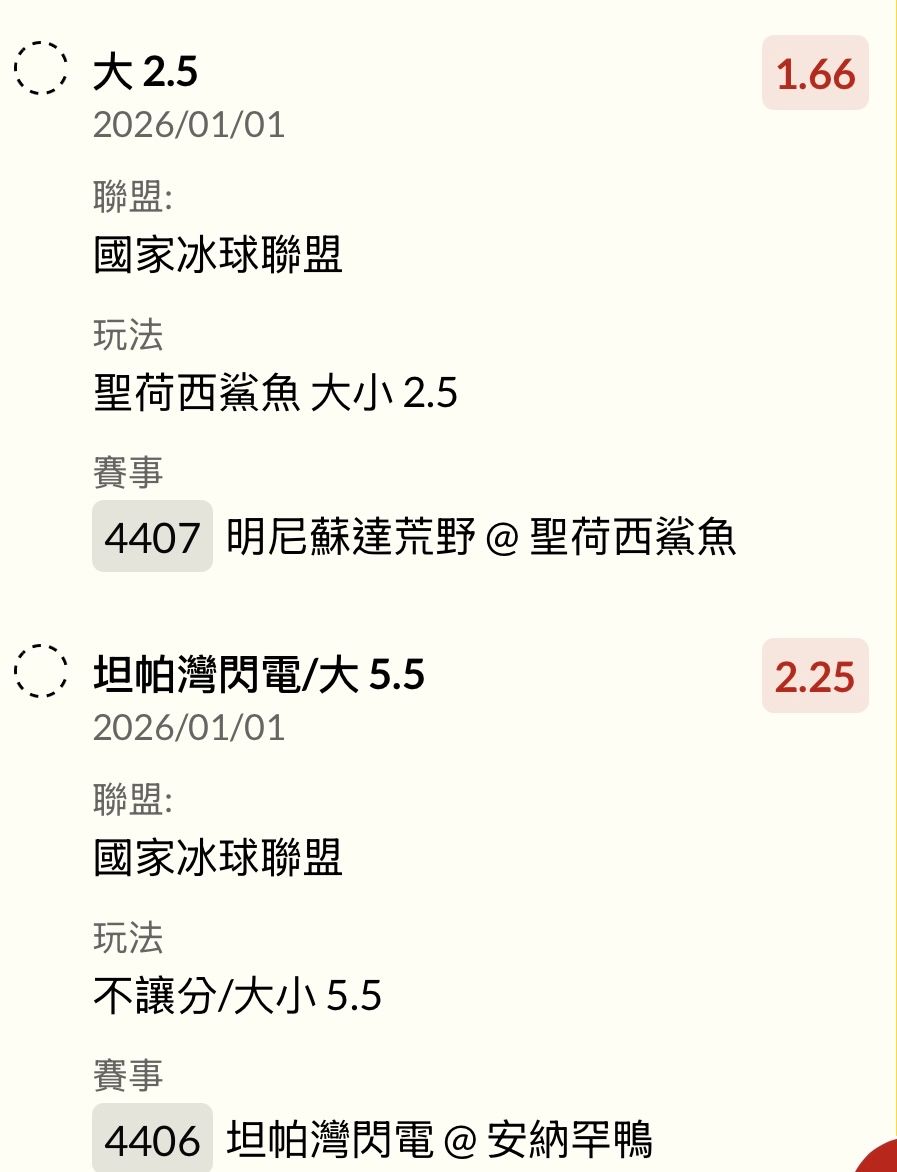Select the 大 2.5 bet circle

41,70
